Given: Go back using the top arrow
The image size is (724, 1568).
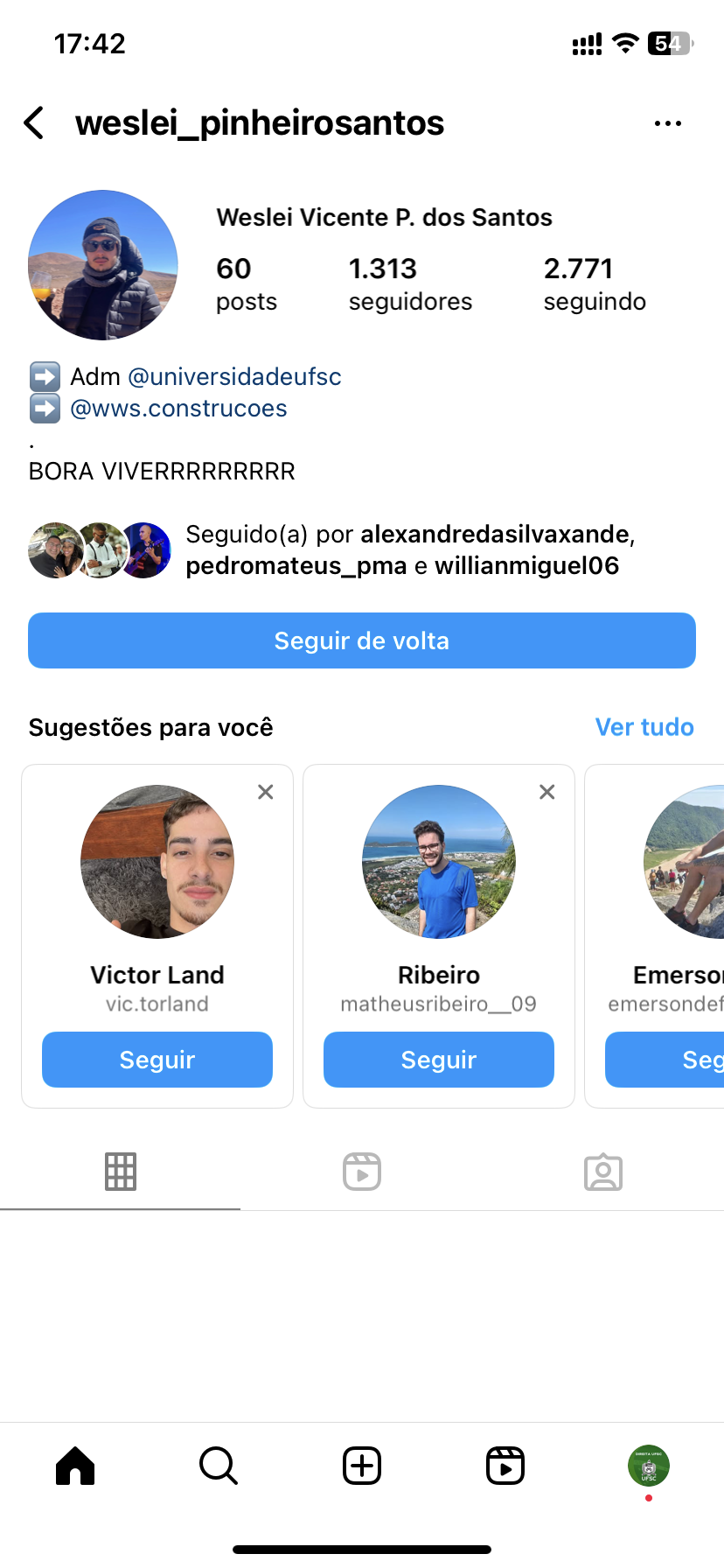Looking at the screenshot, I should point(35,123).
